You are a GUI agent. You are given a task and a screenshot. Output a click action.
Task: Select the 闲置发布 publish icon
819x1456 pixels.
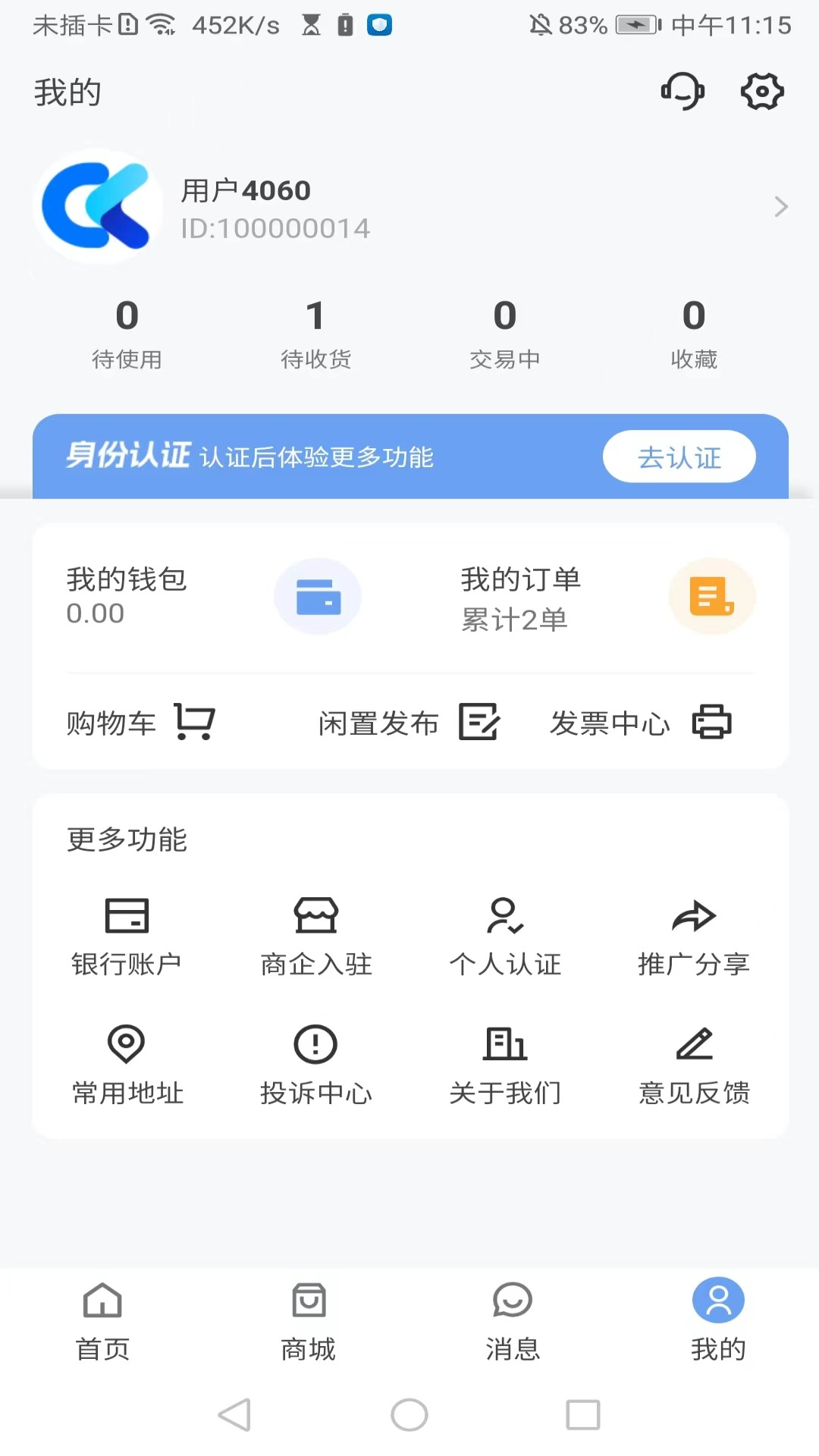(x=481, y=723)
